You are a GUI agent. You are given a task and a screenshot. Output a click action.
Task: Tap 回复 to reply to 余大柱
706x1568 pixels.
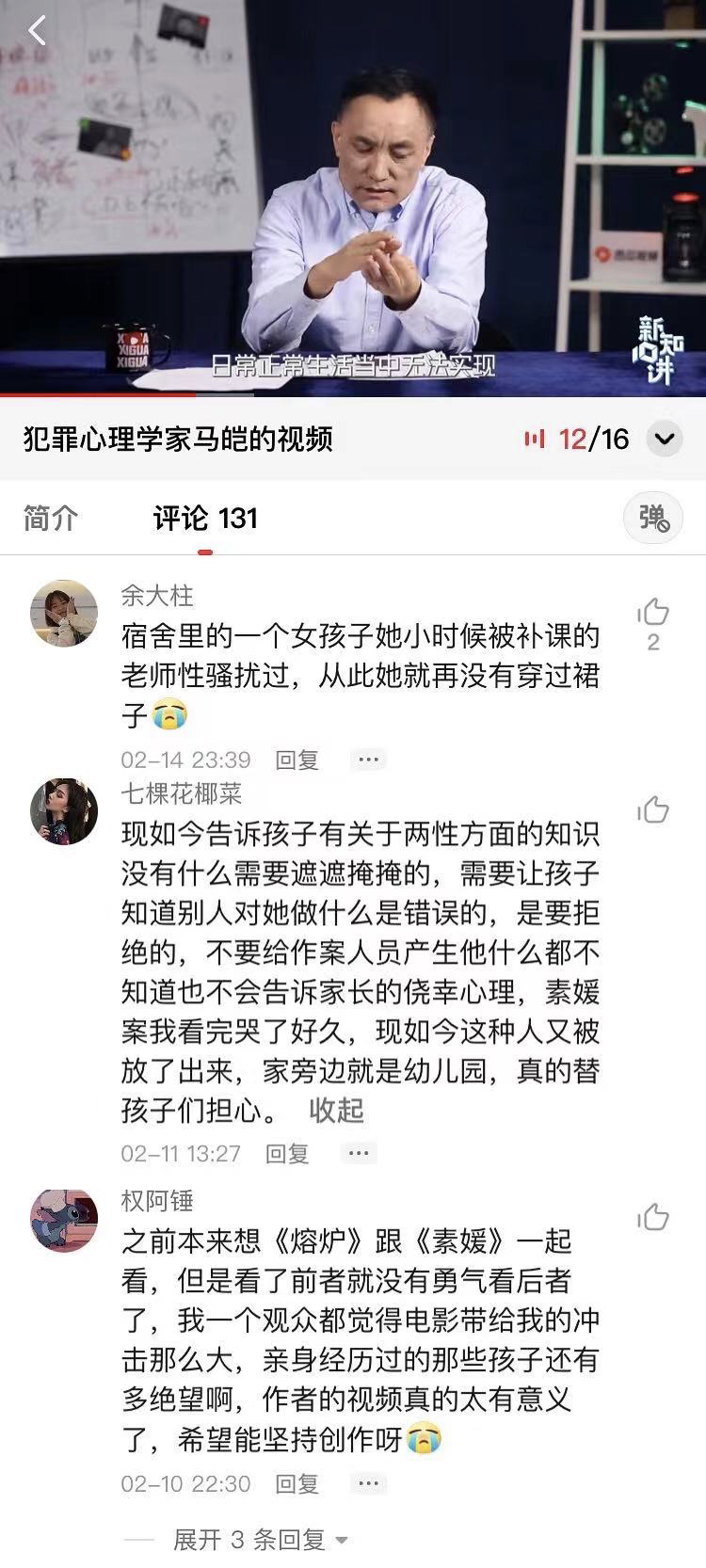coord(296,759)
